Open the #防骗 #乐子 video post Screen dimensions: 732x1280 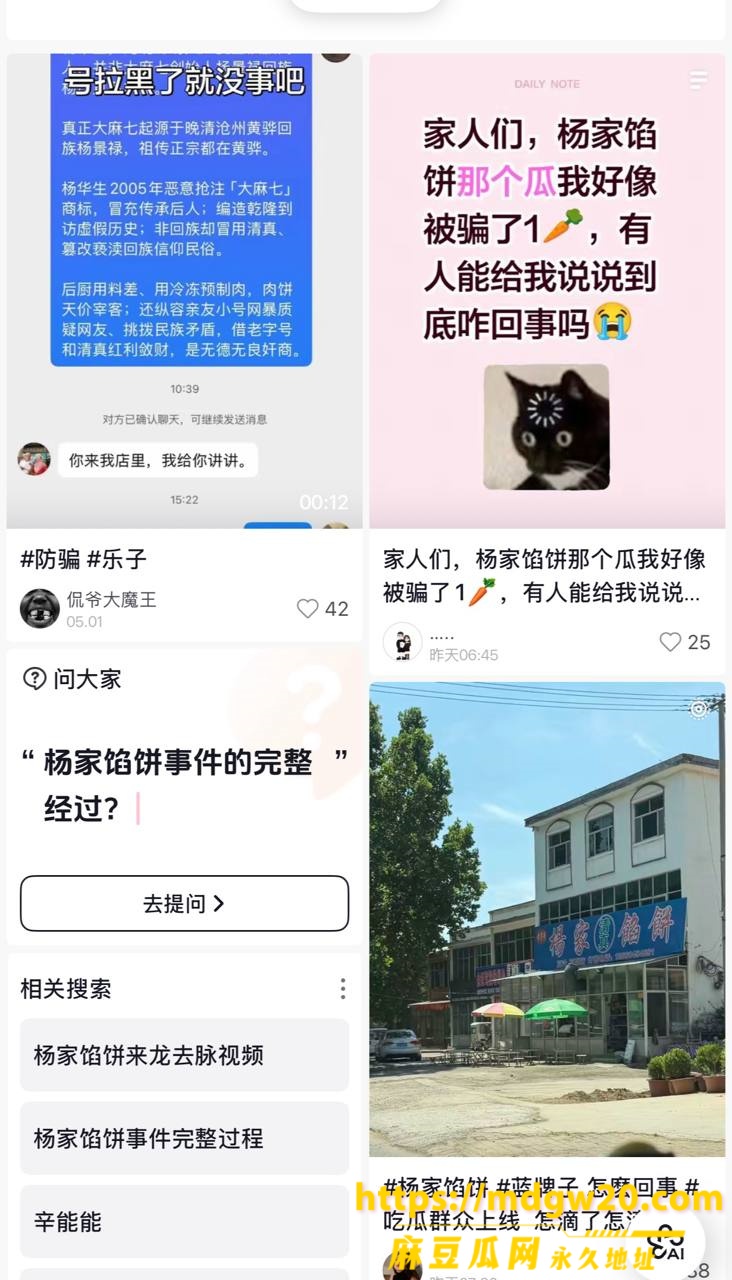(184, 291)
